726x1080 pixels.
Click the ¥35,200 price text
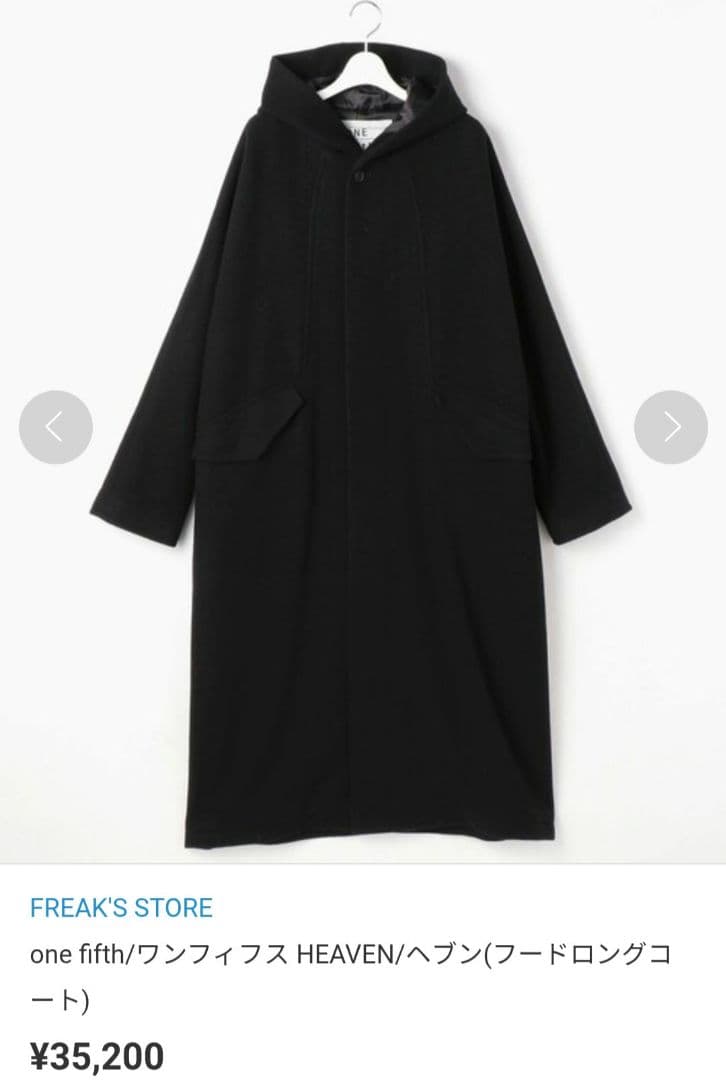point(97,1053)
